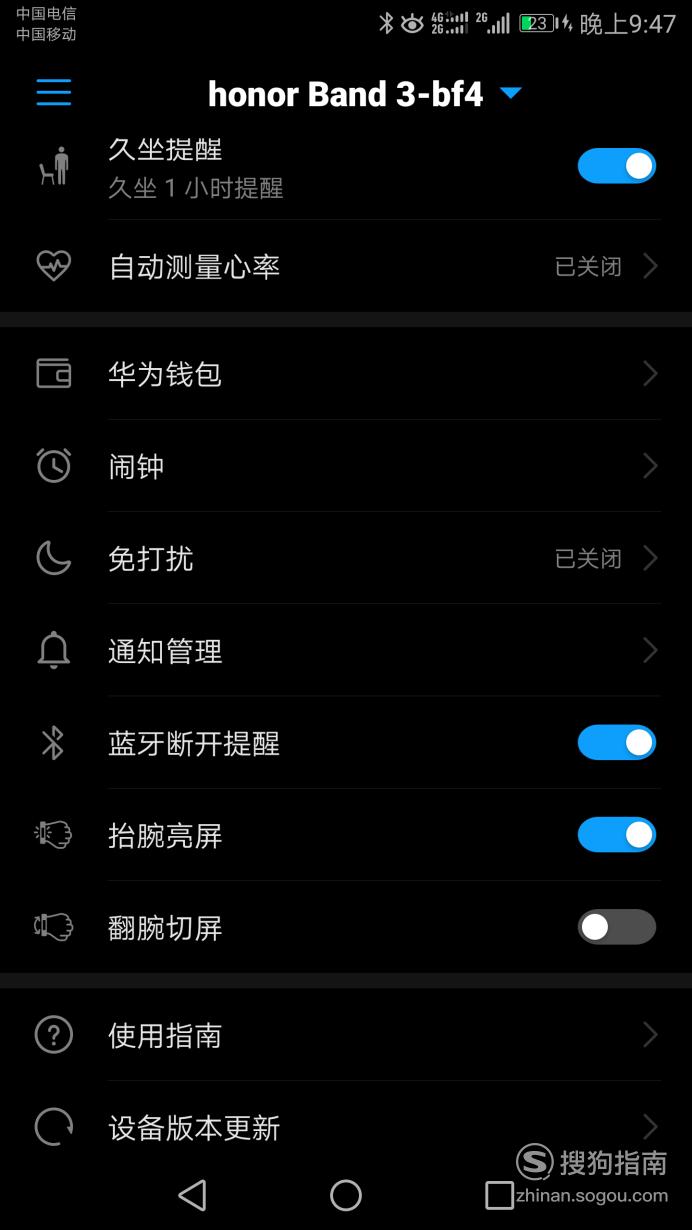This screenshot has width=692, height=1230.
Task: Open 华为钱包
Action: (346, 374)
